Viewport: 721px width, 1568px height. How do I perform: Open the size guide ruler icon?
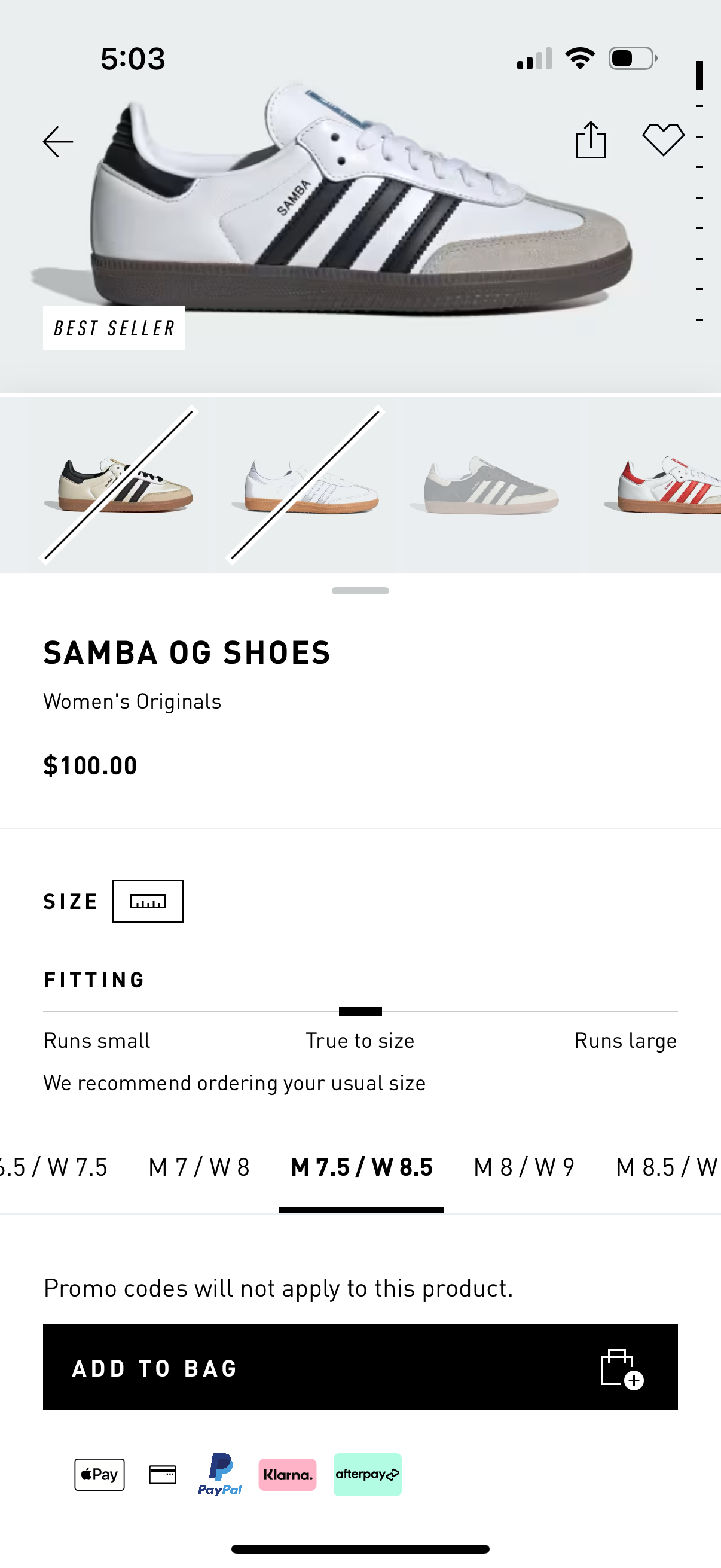[148, 901]
